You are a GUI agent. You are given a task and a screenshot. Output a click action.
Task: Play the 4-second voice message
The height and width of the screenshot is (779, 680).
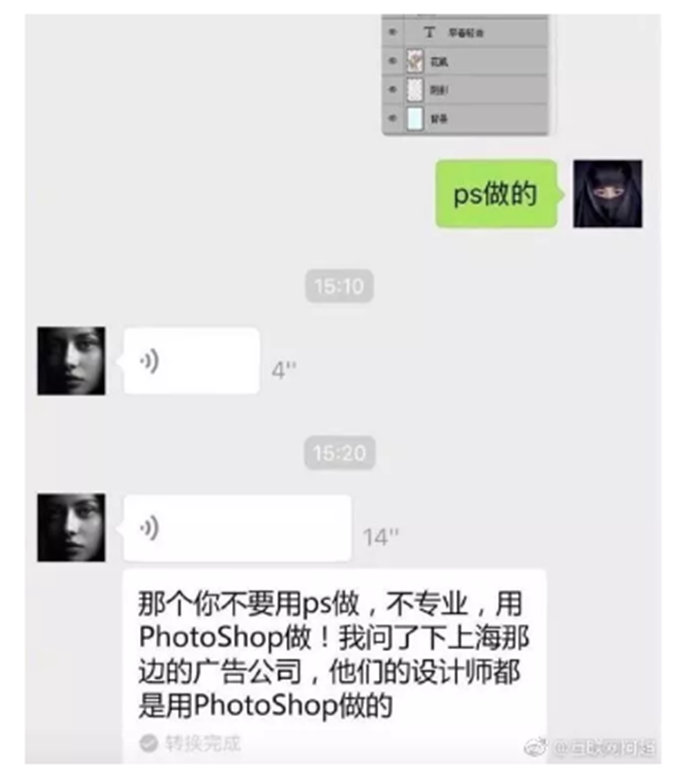pos(191,361)
